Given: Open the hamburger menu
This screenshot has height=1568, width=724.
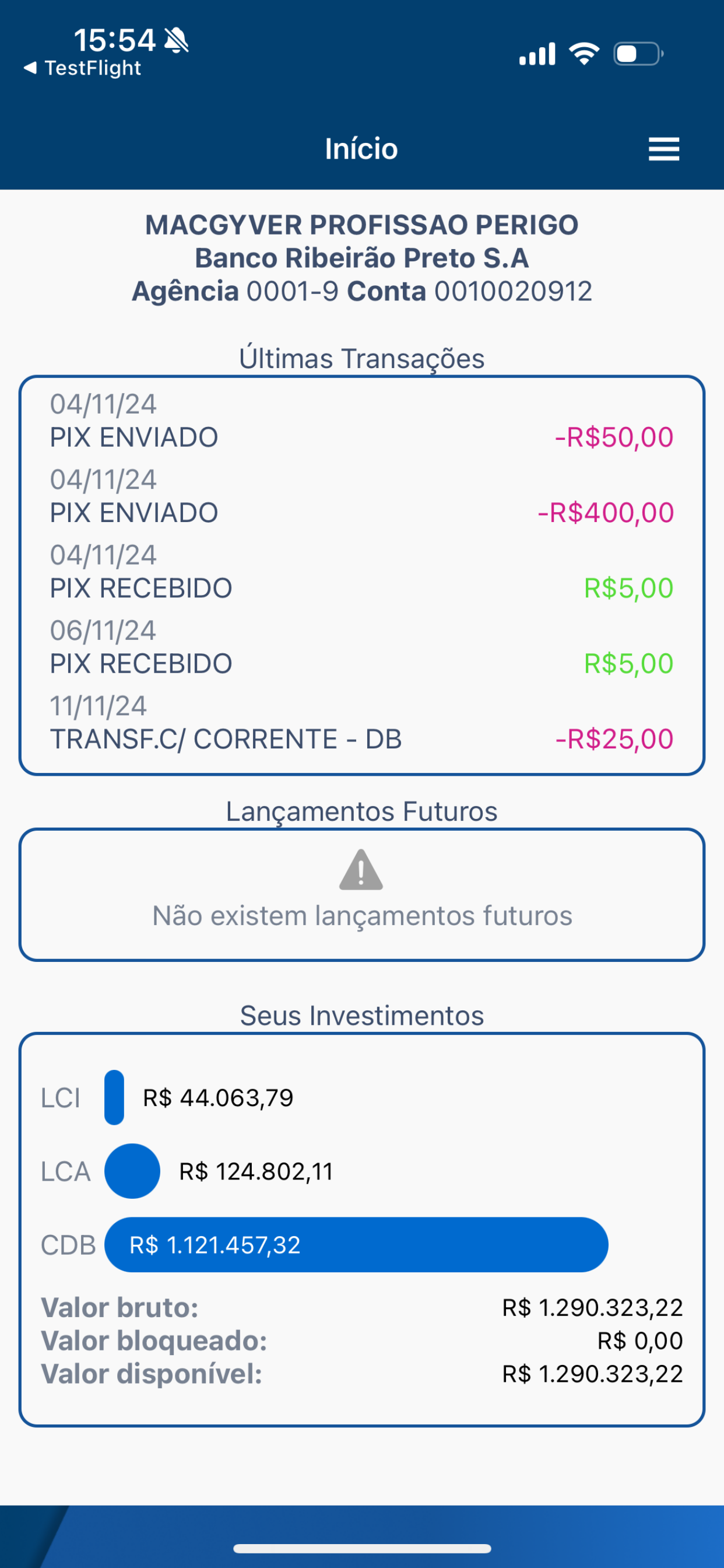Looking at the screenshot, I should coord(663,149).
